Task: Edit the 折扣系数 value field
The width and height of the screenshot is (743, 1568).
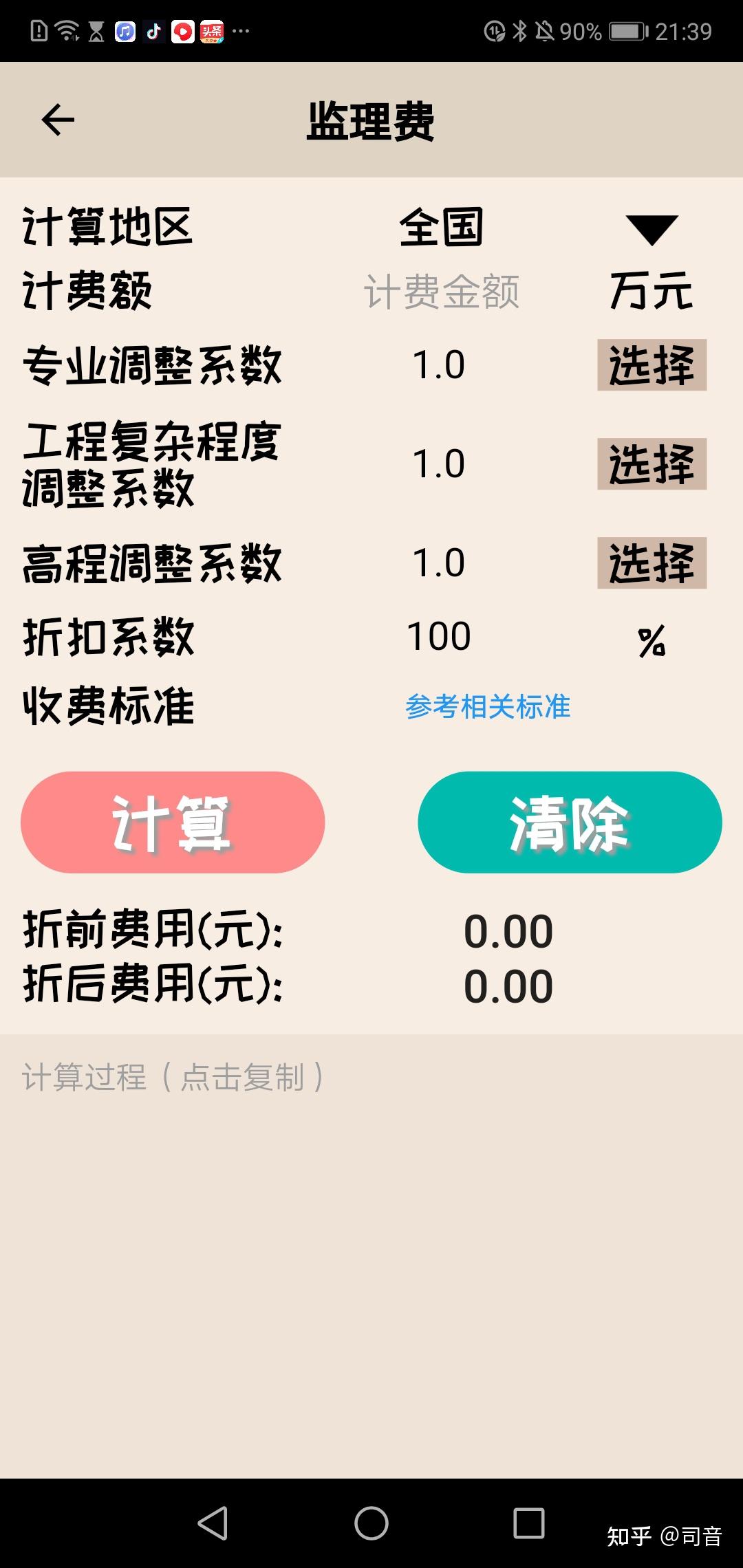Action: click(x=439, y=636)
